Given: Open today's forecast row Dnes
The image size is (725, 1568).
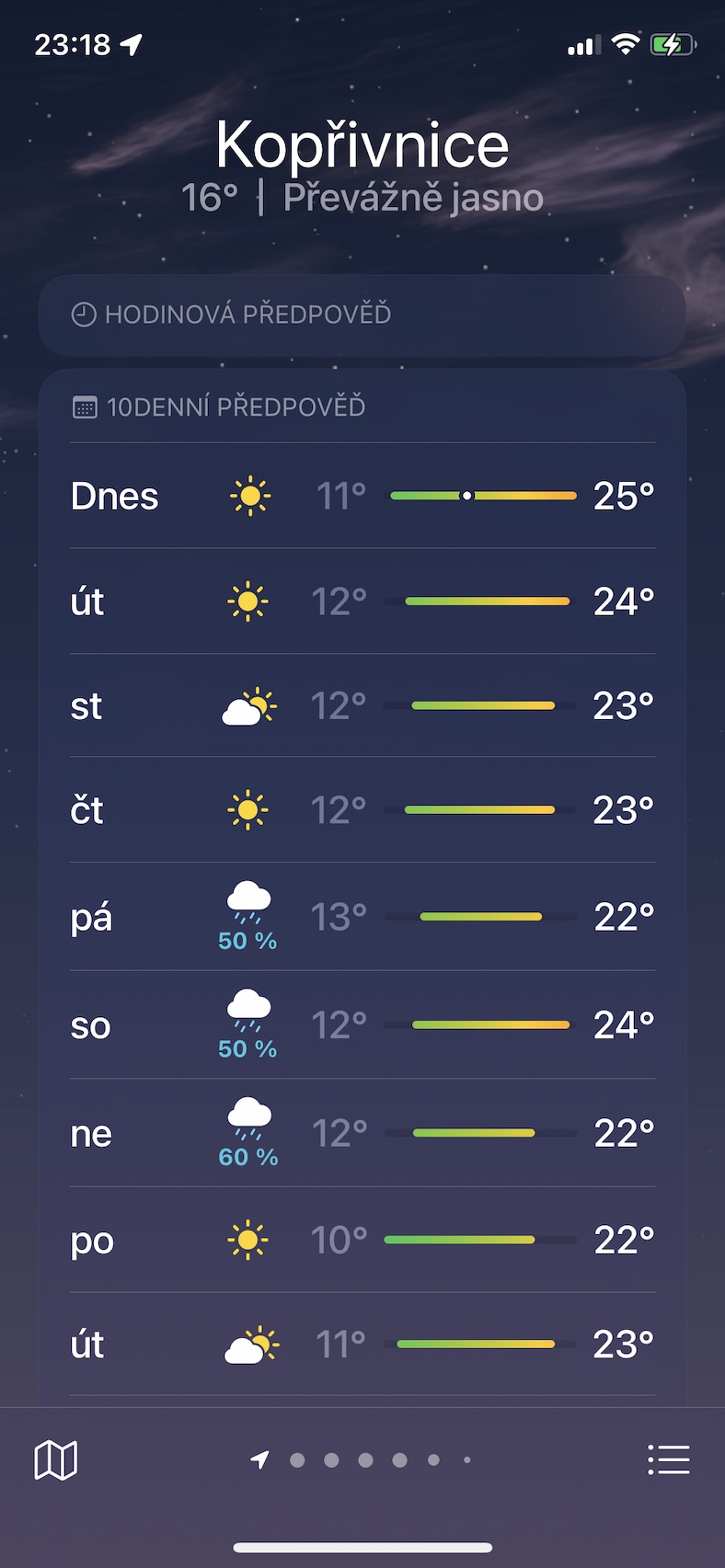Looking at the screenshot, I should 362,496.
